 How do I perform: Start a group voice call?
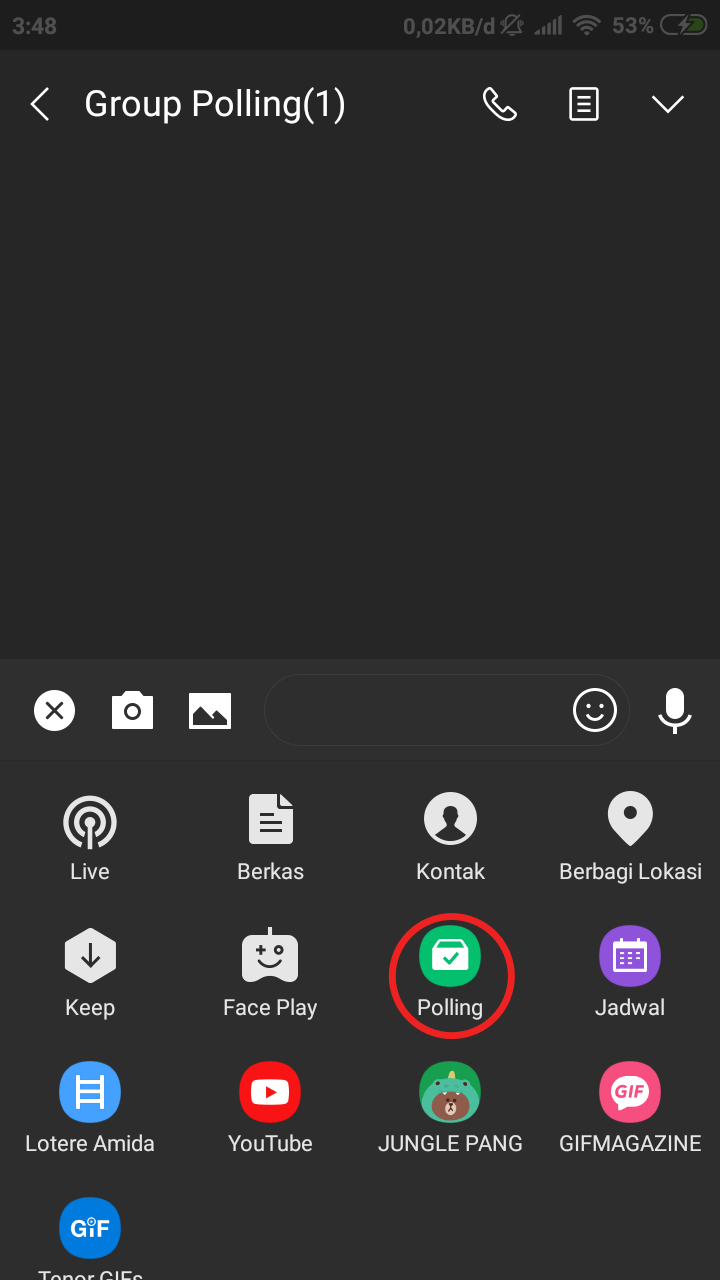[x=499, y=104]
